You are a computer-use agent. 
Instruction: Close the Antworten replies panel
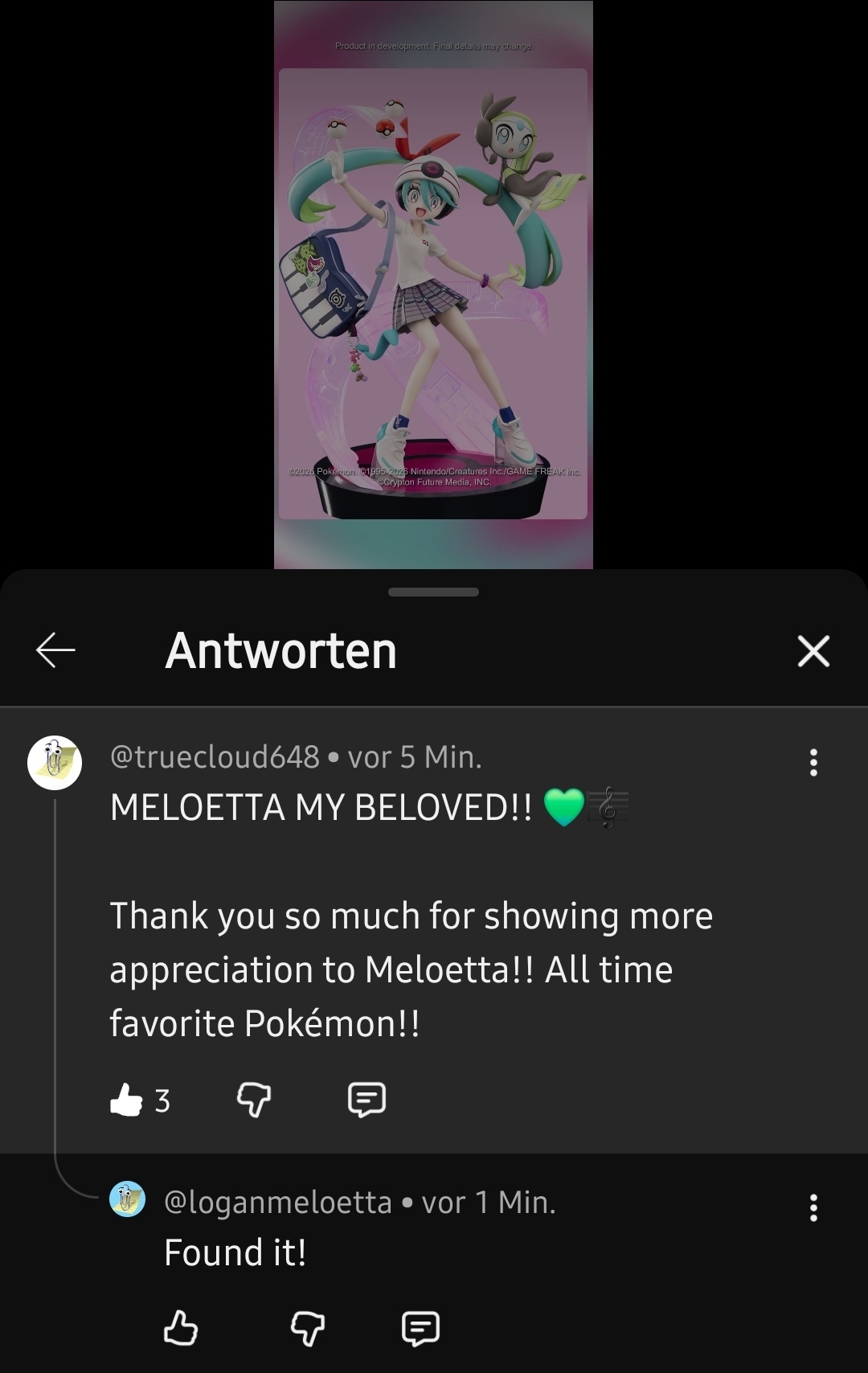point(813,650)
